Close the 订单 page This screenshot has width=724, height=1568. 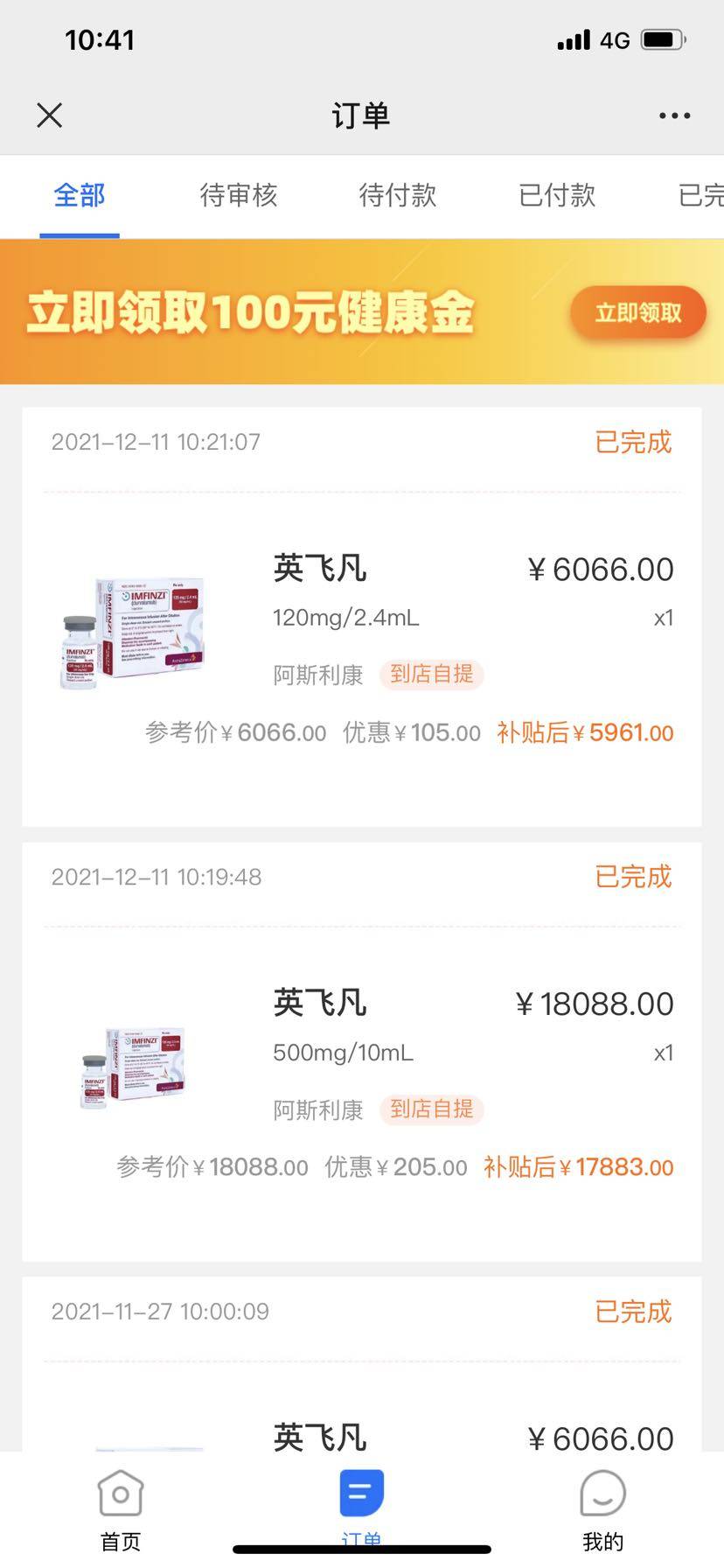point(50,115)
